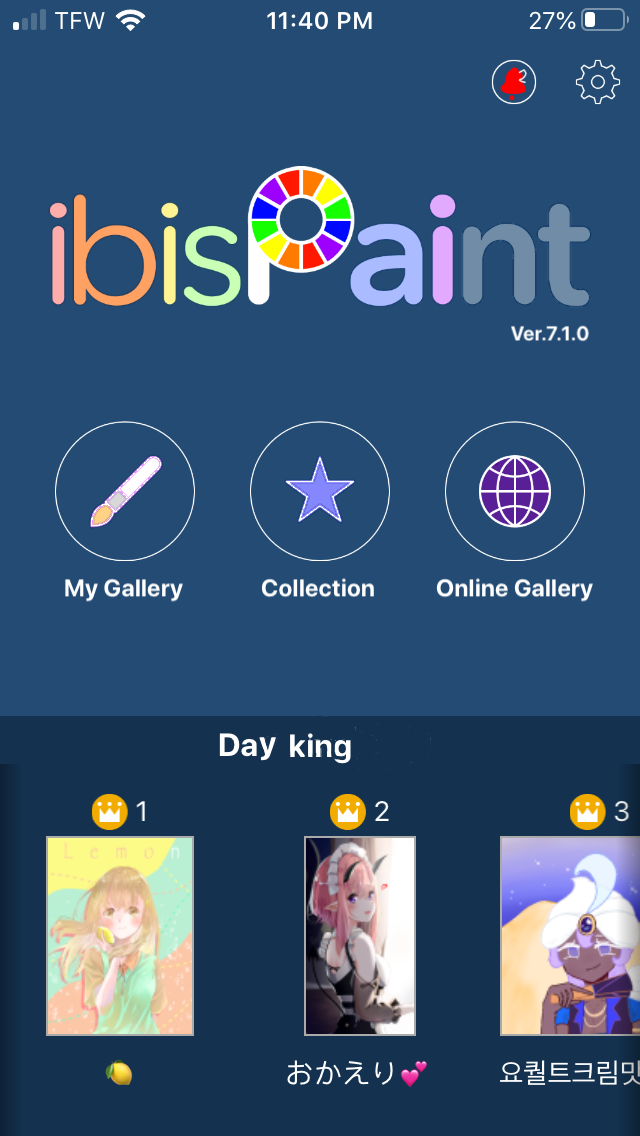This screenshot has width=640, height=1136.
Task: Open the settings gear
Action: [x=598, y=82]
